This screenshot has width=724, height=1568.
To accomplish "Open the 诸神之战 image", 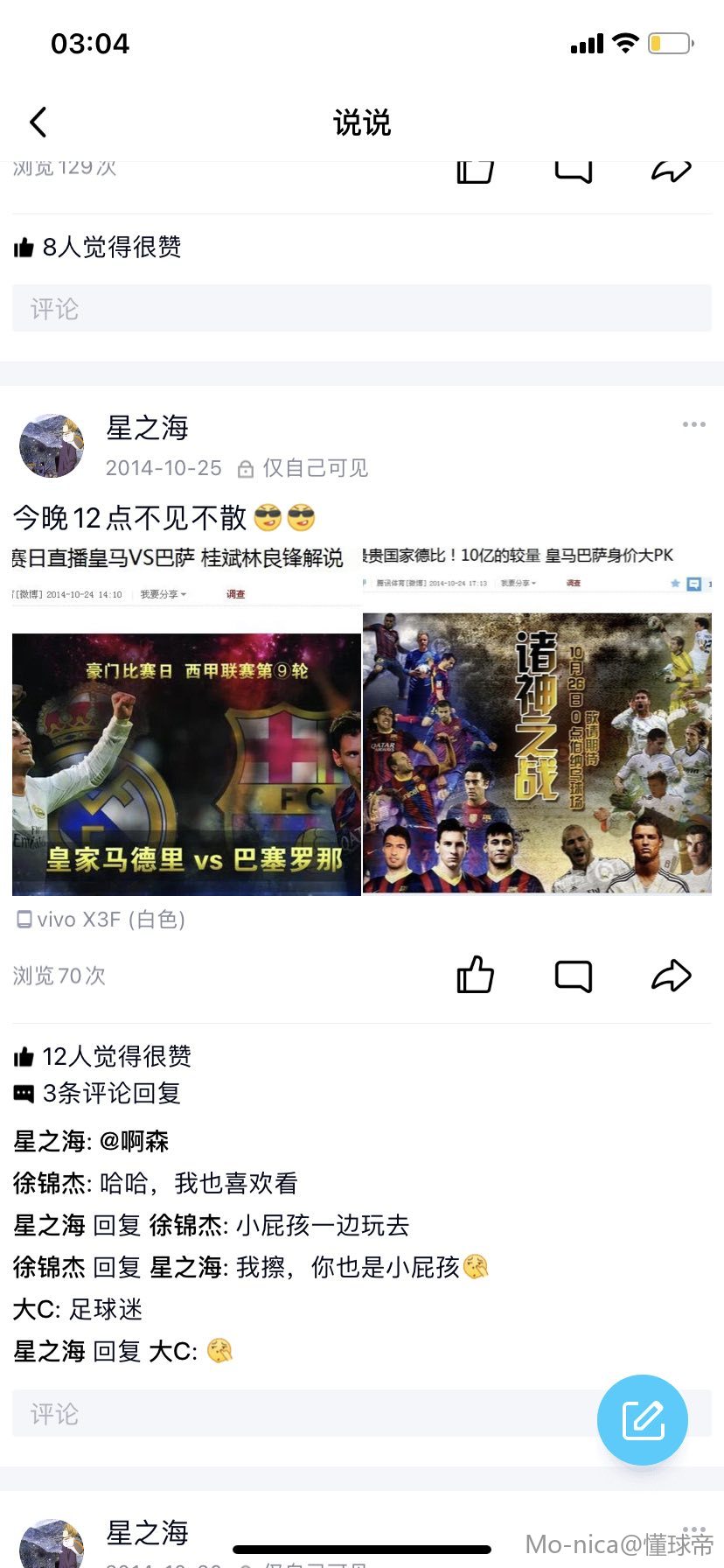I will 537,719.
